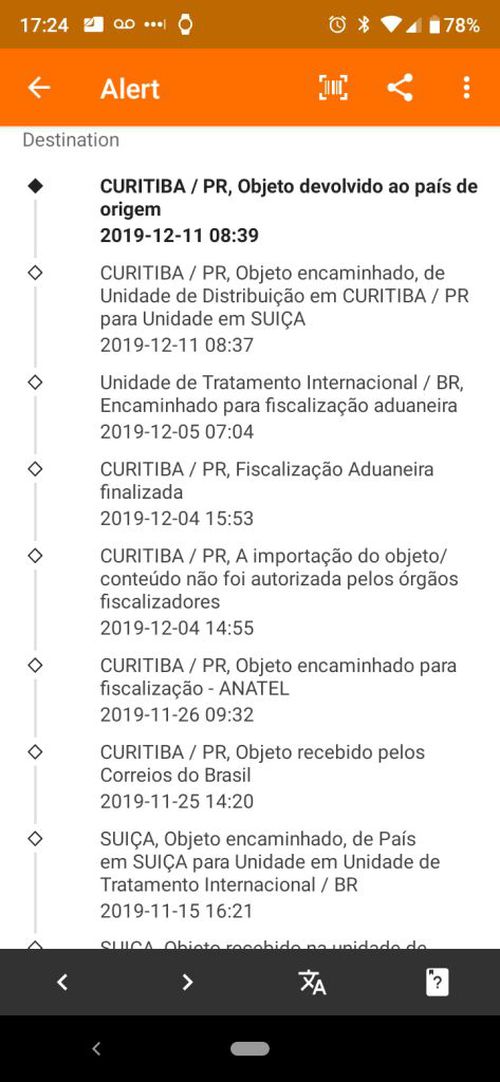Go to the previous package
This screenshot has width=500, height=1082.
click(62, 982)
